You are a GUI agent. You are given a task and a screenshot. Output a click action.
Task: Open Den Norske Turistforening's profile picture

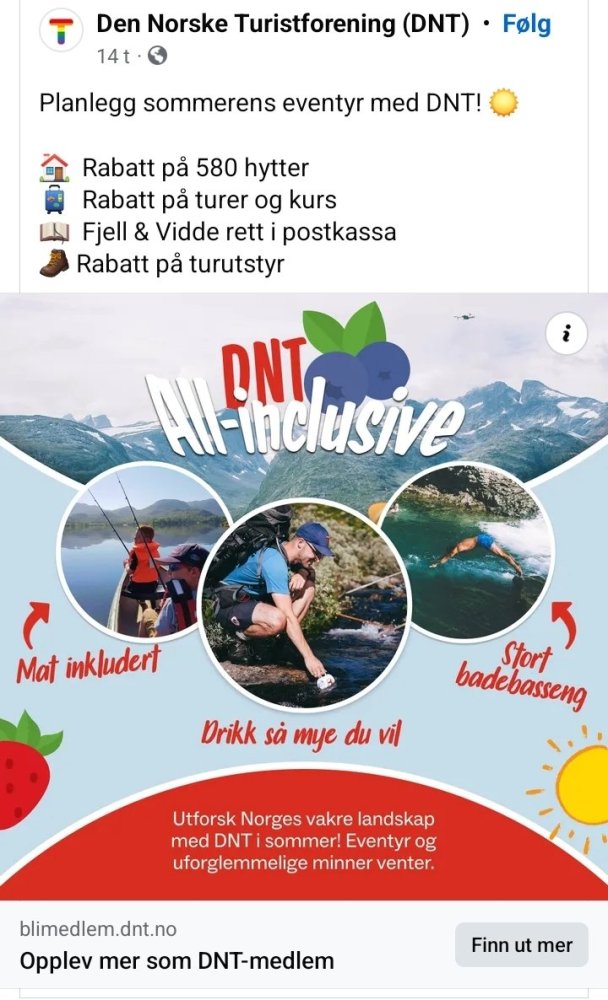60,33
